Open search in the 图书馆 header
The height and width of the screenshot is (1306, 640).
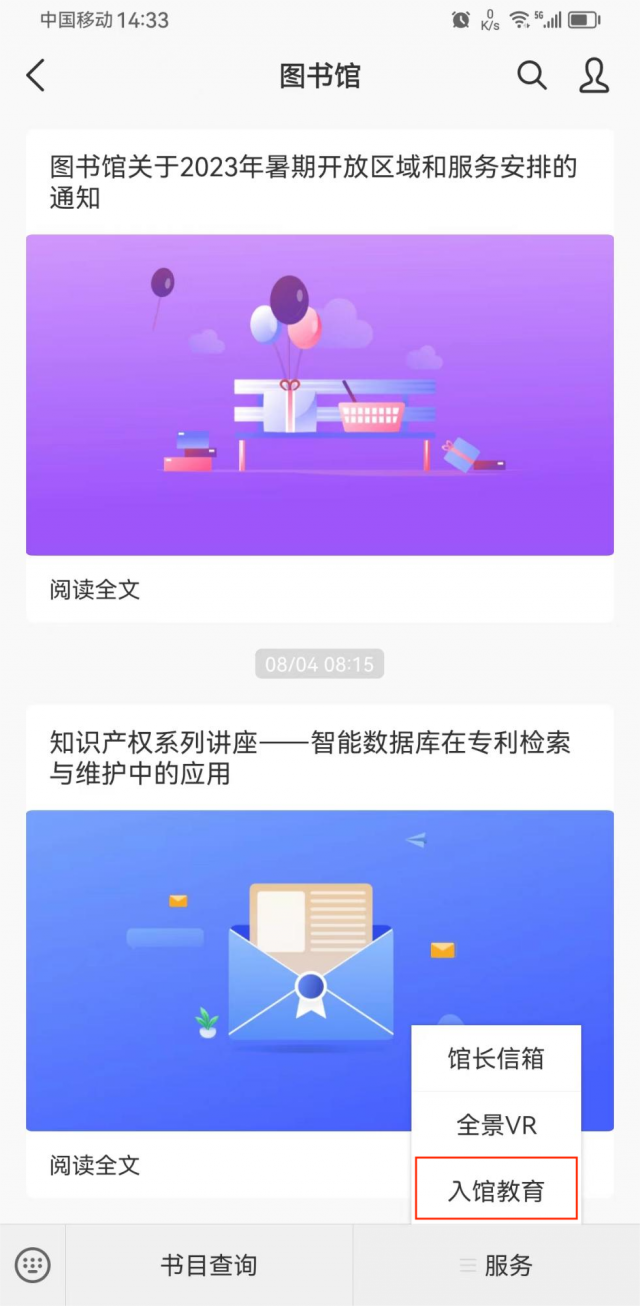(531, 76)
